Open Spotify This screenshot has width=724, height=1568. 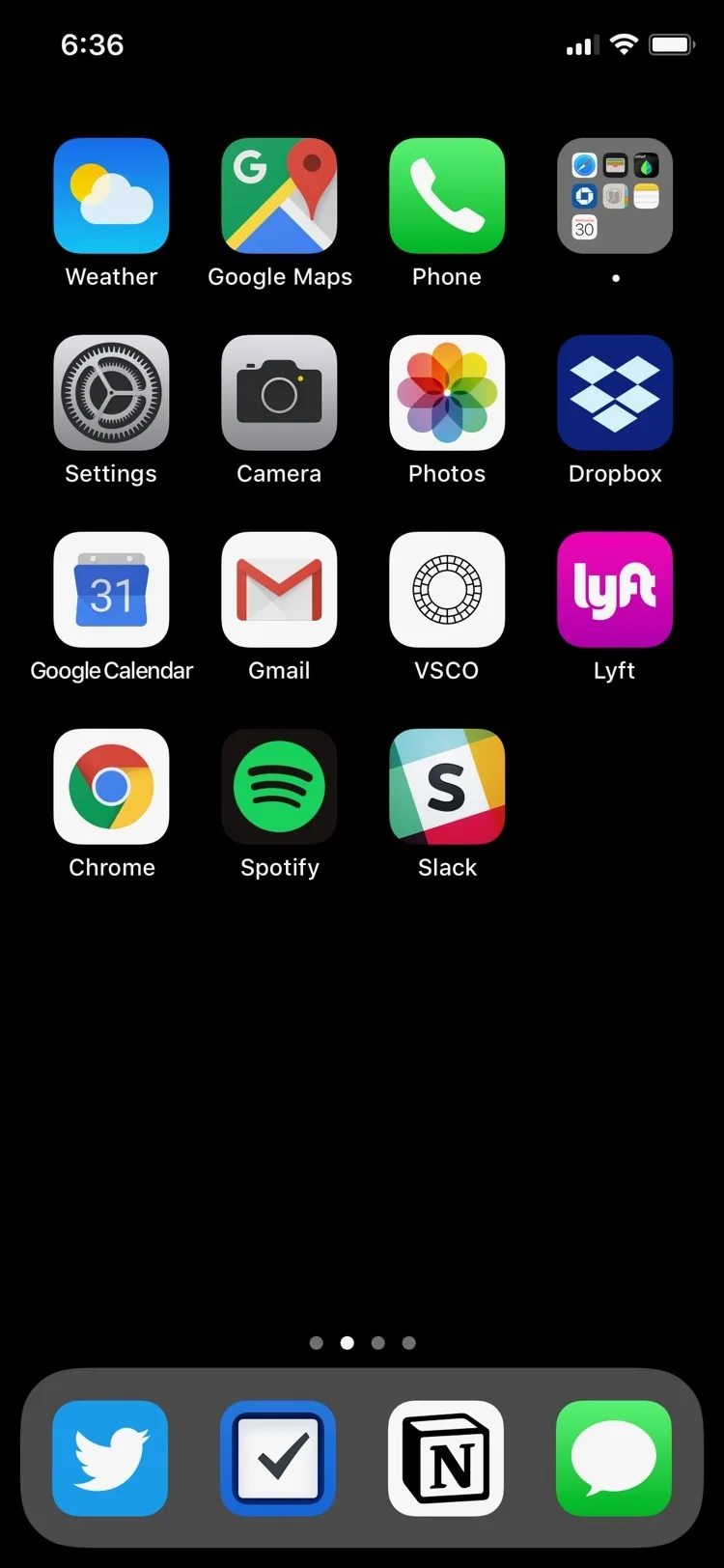279,787
